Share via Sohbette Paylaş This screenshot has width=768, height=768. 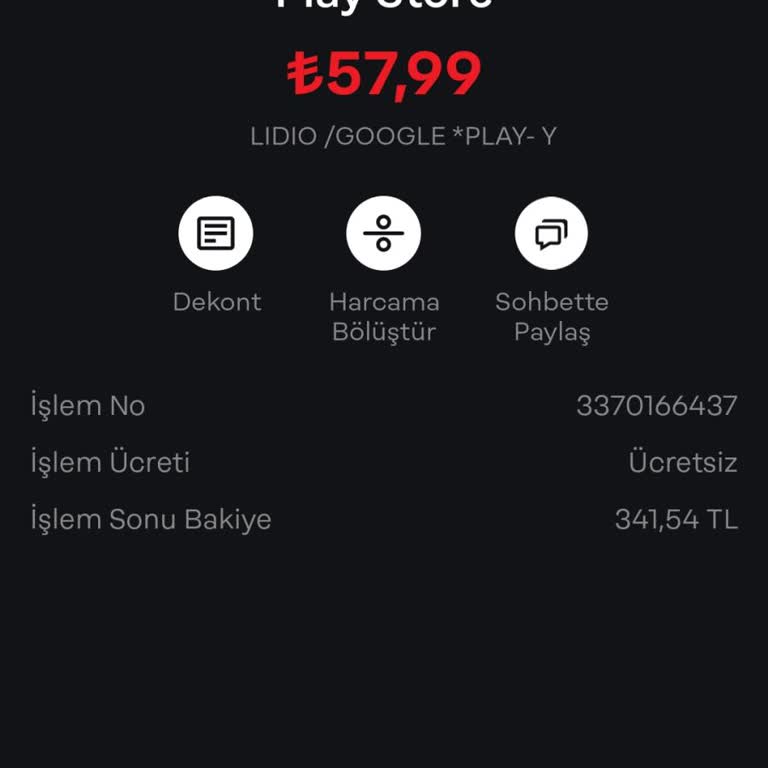[x=551, y=234]
